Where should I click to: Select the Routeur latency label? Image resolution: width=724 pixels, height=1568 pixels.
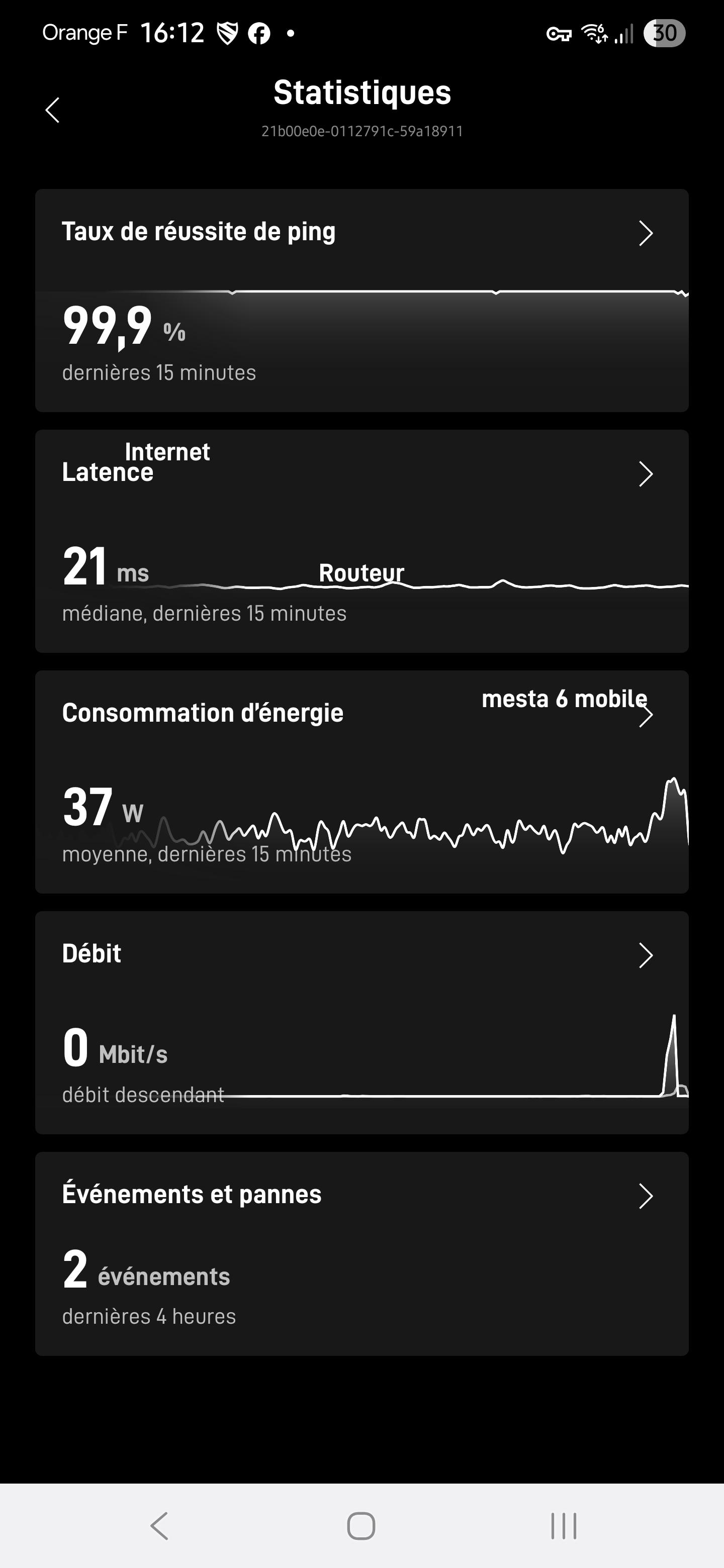pyautogui.click(x=361, y=572)
